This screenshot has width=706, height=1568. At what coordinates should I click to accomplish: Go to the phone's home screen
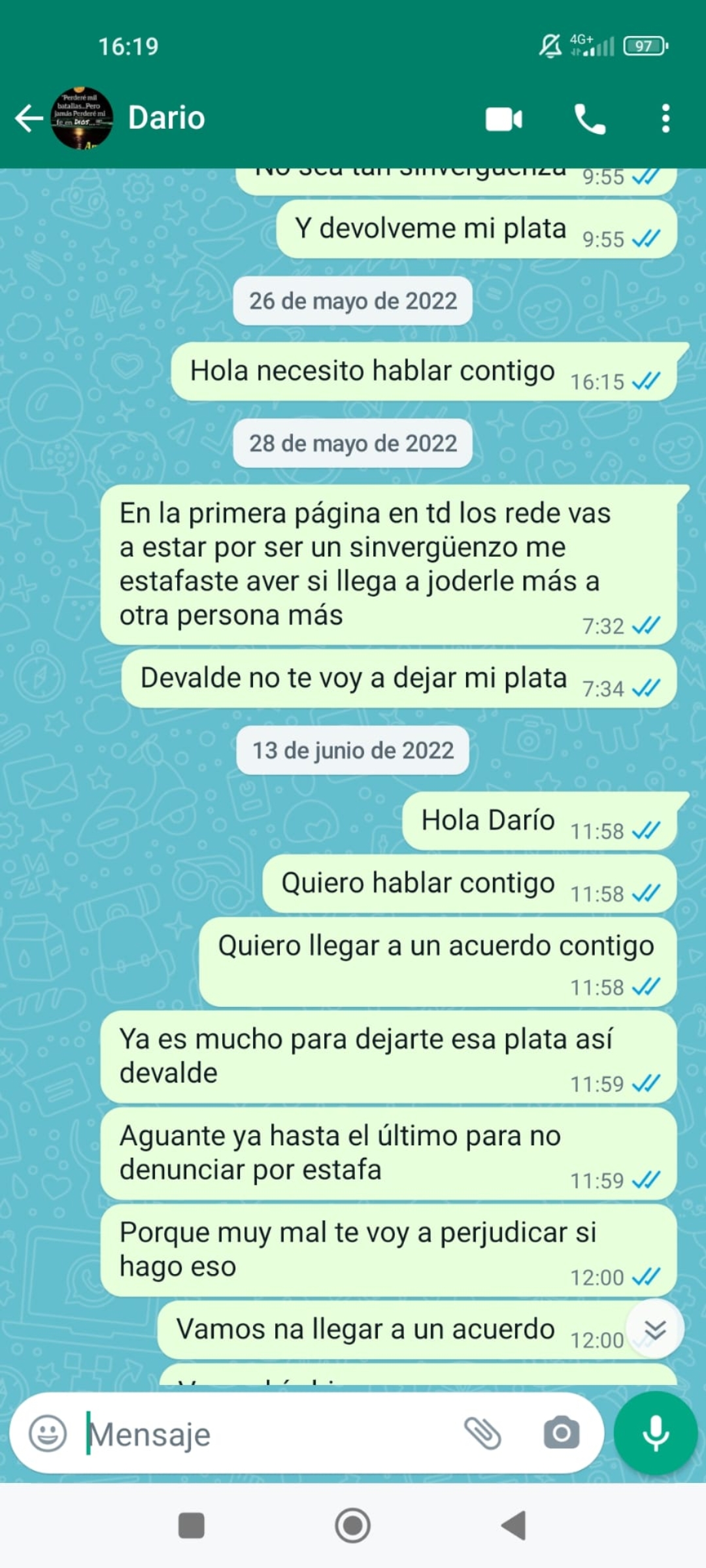pyautogui.click(x=353, y=1526)
